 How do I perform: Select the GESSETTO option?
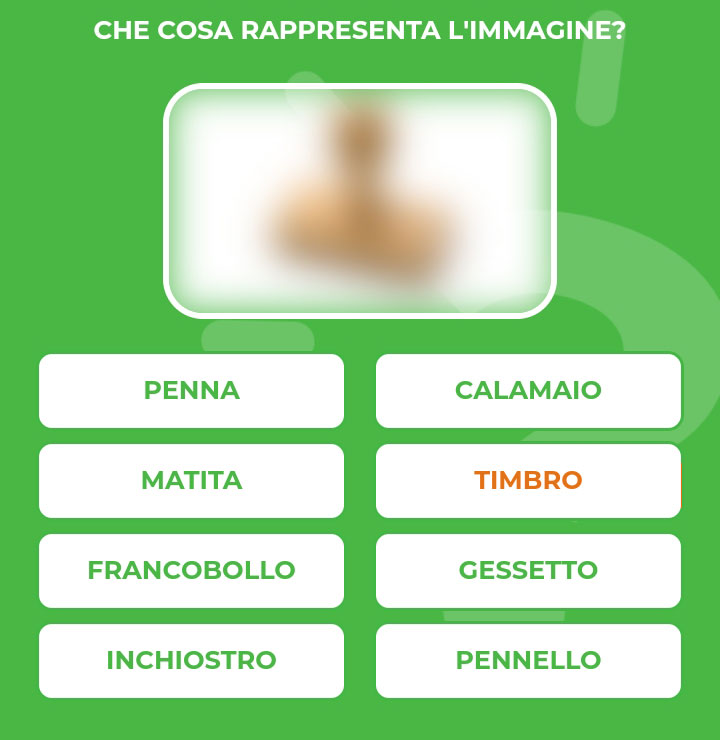click(528, 571)
